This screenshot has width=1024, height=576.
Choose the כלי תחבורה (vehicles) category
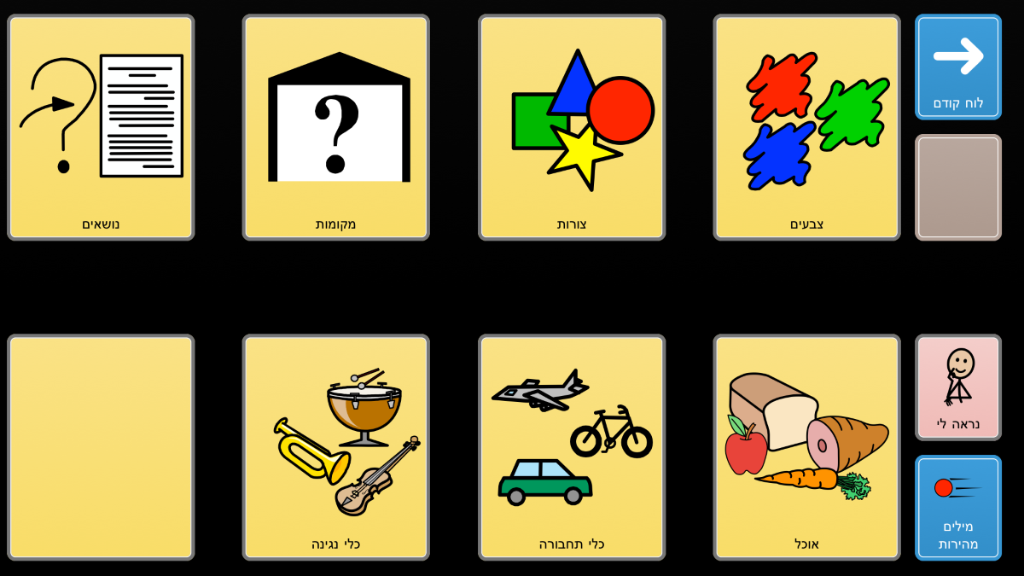point(572,447)
